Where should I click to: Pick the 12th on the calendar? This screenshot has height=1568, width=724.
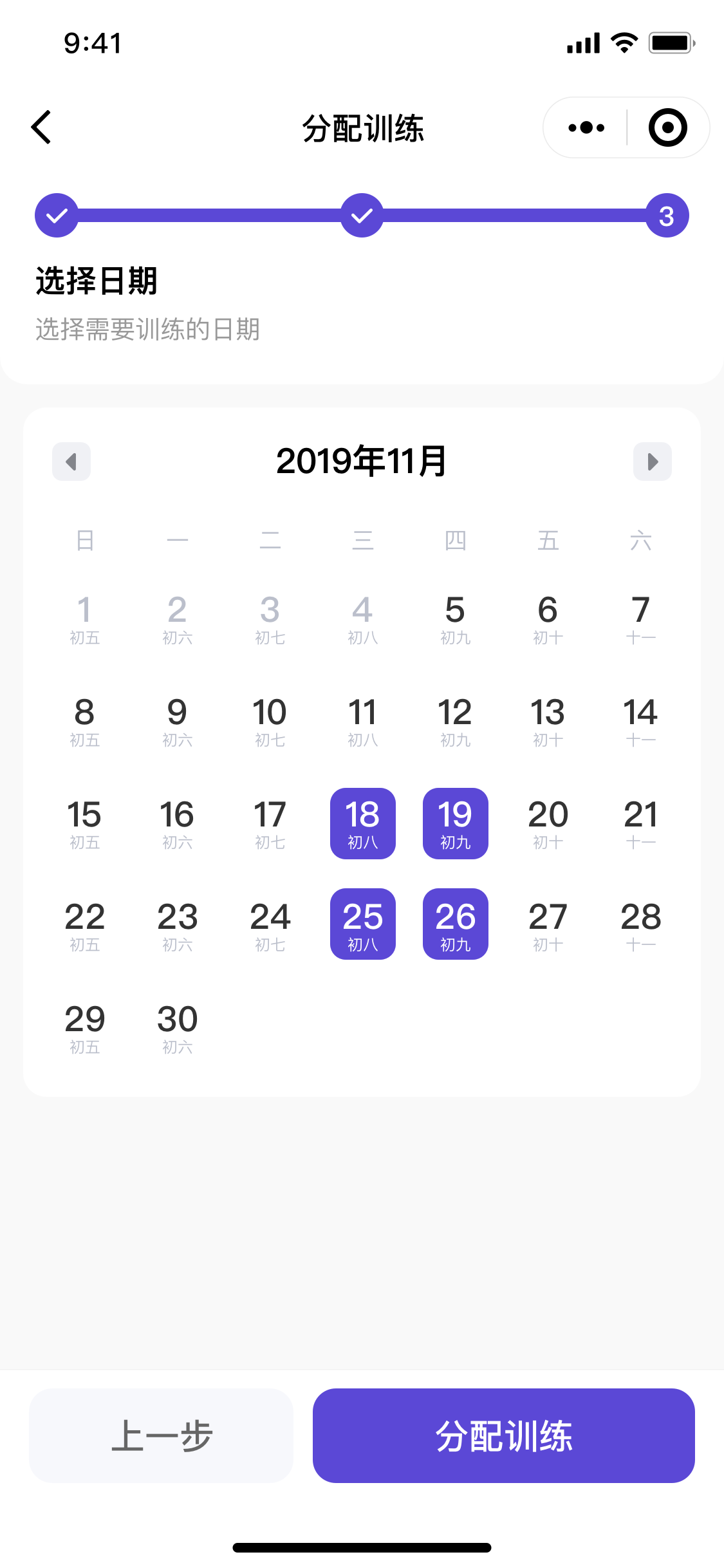point(456,721)
